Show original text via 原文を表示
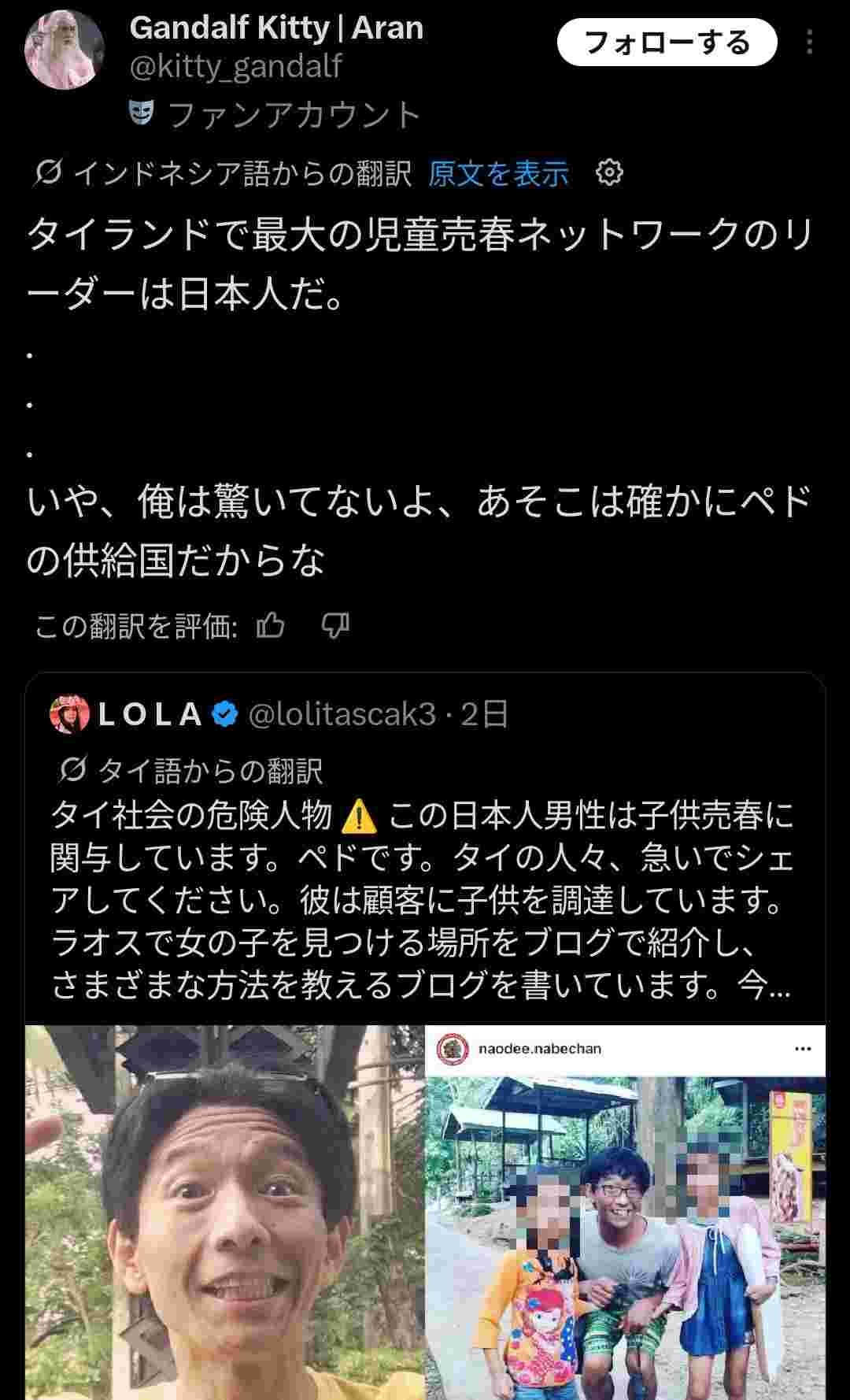The image size is (850, 1400). point(498,173)
